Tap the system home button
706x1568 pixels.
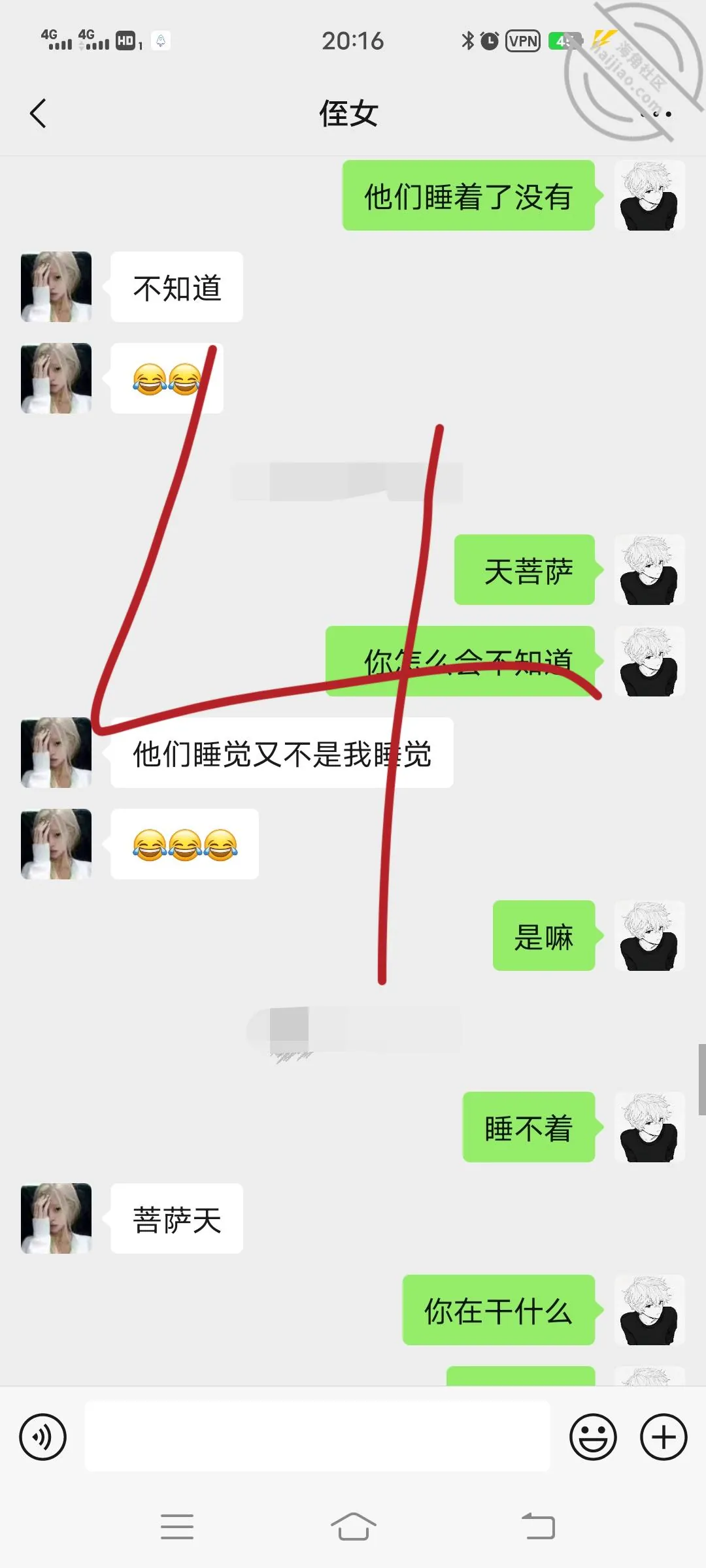tap(353, 1527)
